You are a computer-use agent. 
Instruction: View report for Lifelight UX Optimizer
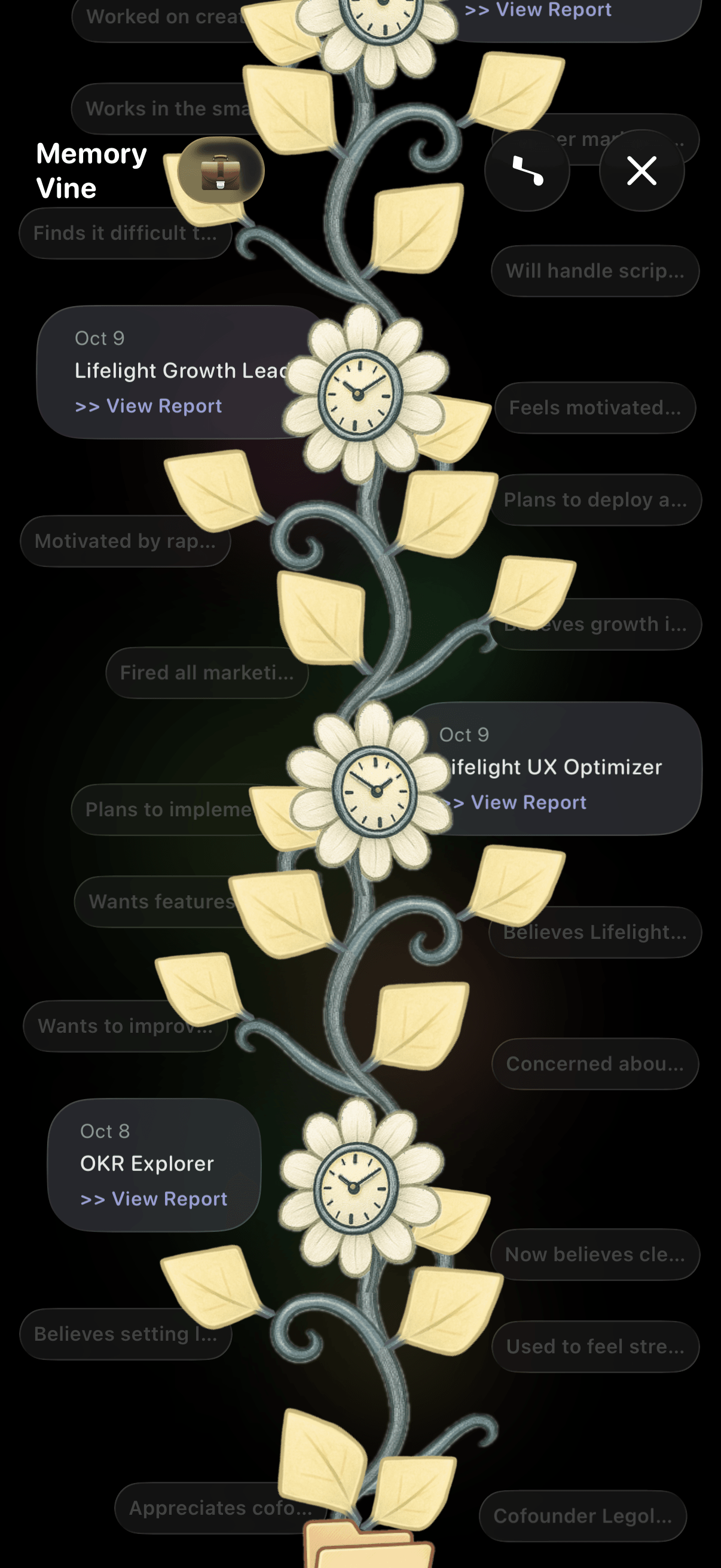tap(528, 803)
